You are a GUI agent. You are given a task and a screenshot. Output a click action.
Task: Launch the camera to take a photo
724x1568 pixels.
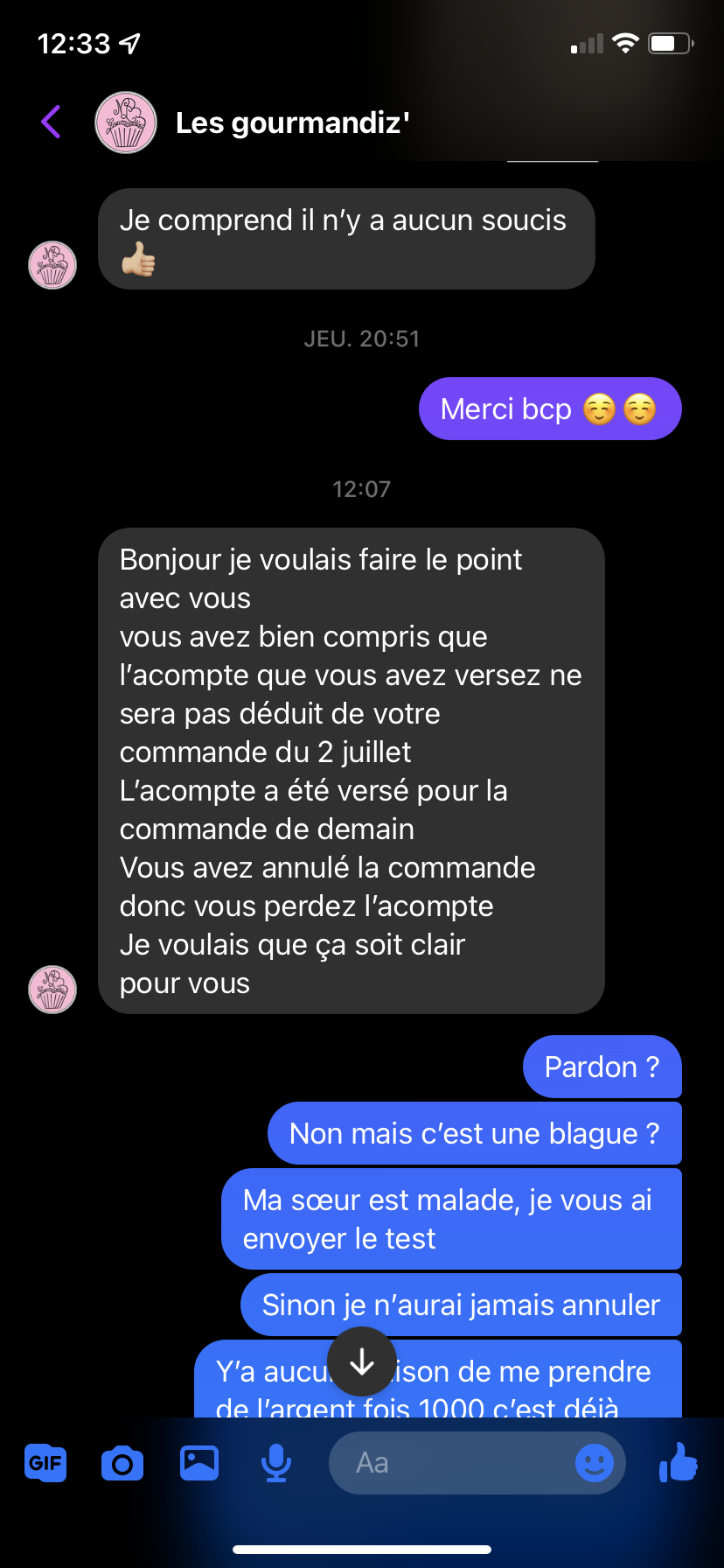(x=122, y=1462)
